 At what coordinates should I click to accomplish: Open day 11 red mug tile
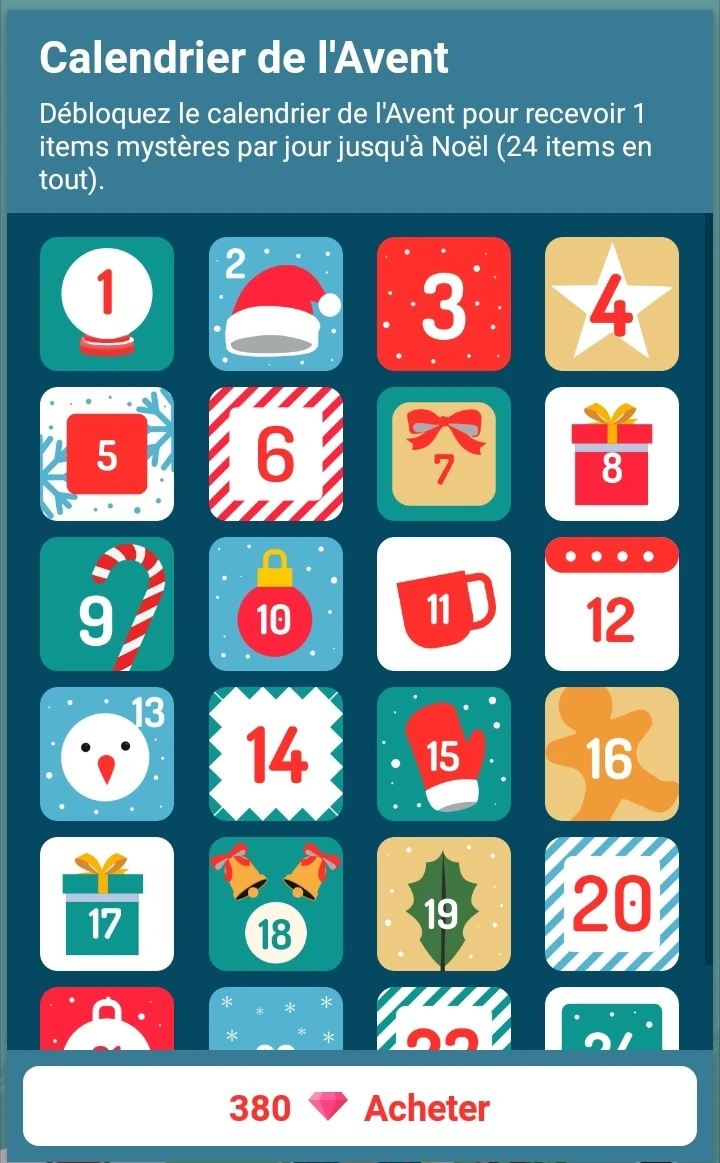[x=444, y=604]
